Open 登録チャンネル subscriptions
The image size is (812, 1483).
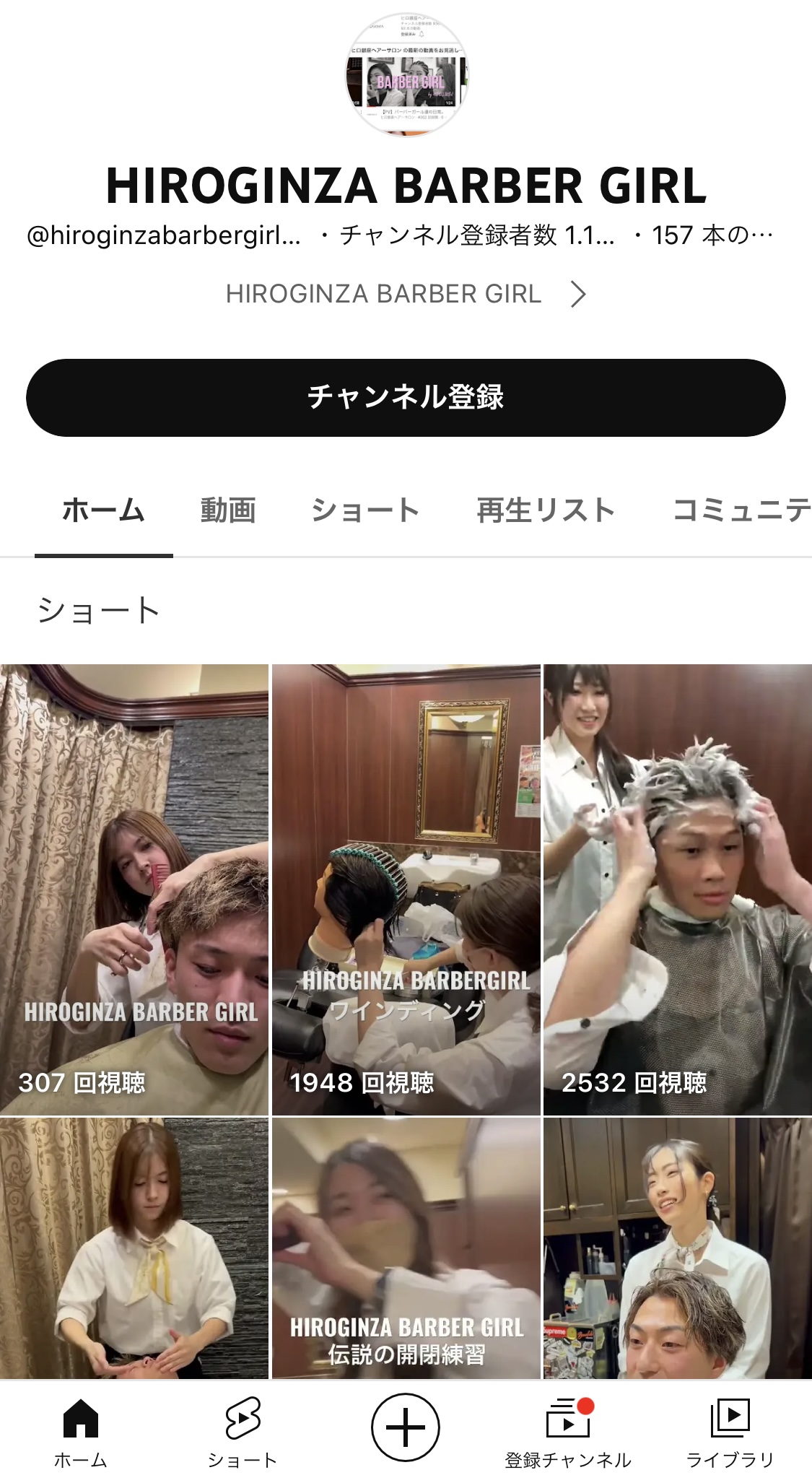click(x=568, y=1432)
